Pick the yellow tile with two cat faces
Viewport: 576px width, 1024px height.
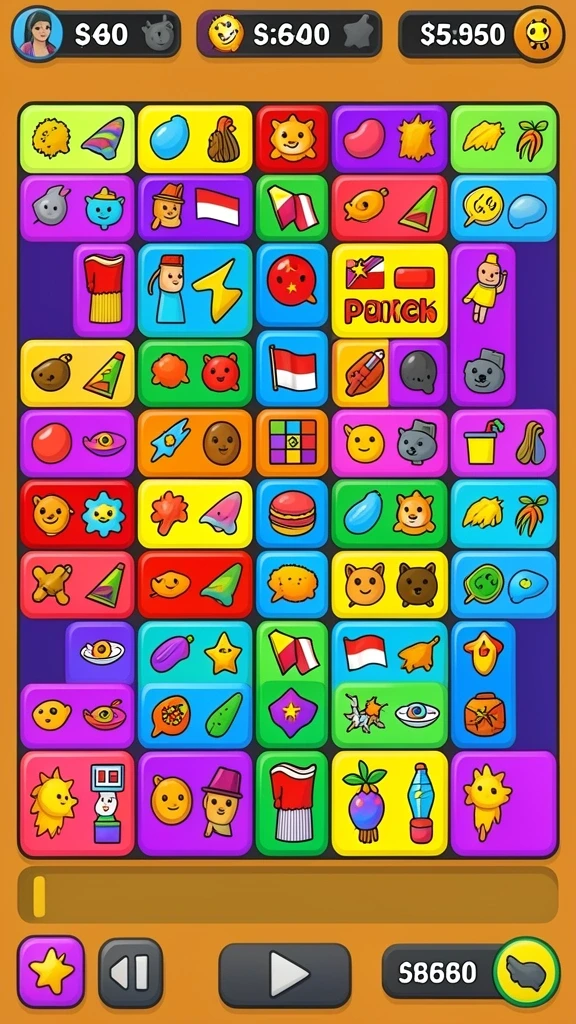tap(390, 584)
